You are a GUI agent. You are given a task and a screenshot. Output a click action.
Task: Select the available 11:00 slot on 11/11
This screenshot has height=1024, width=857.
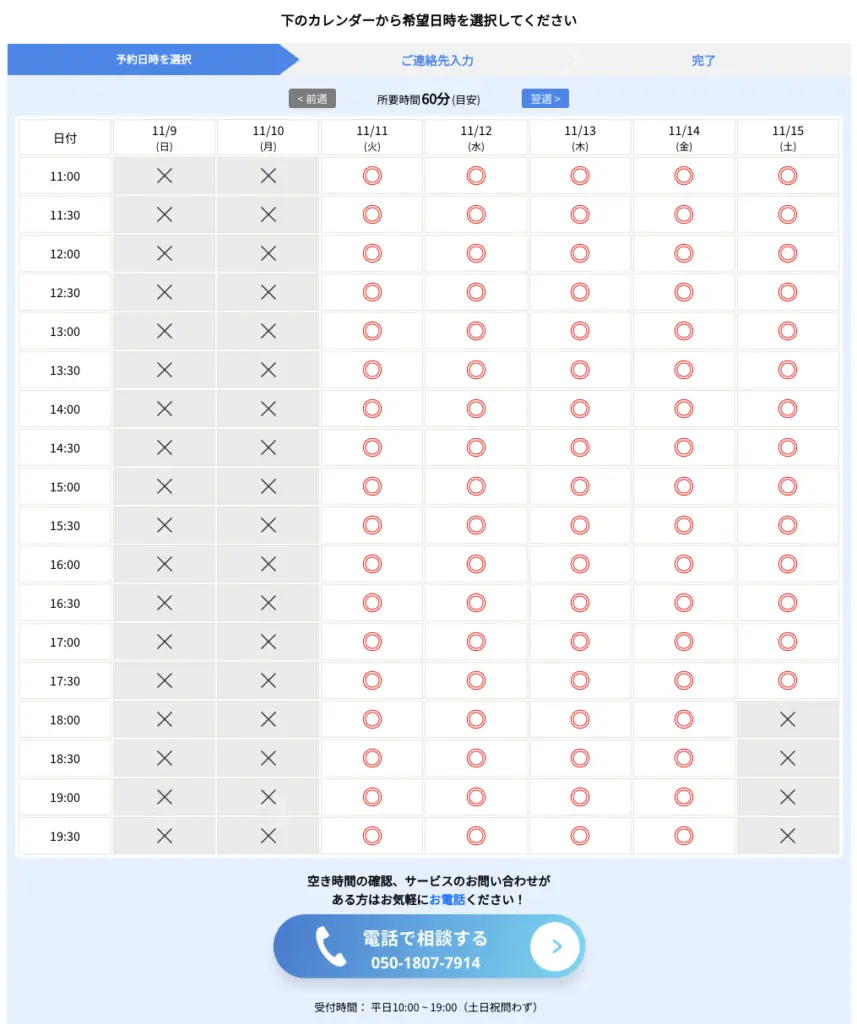372,175
